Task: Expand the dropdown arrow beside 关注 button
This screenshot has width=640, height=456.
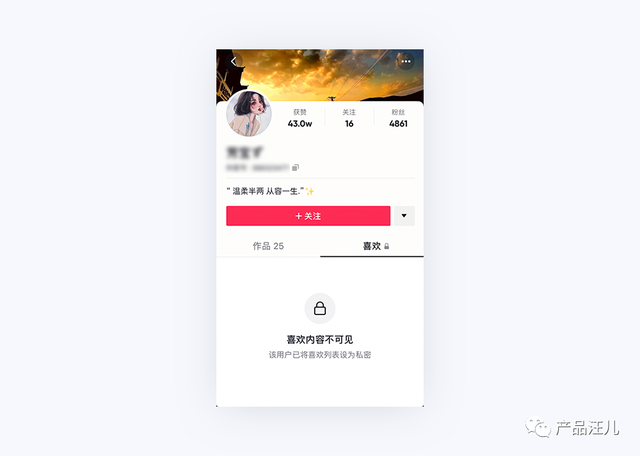Action: (x=404, y=216)
